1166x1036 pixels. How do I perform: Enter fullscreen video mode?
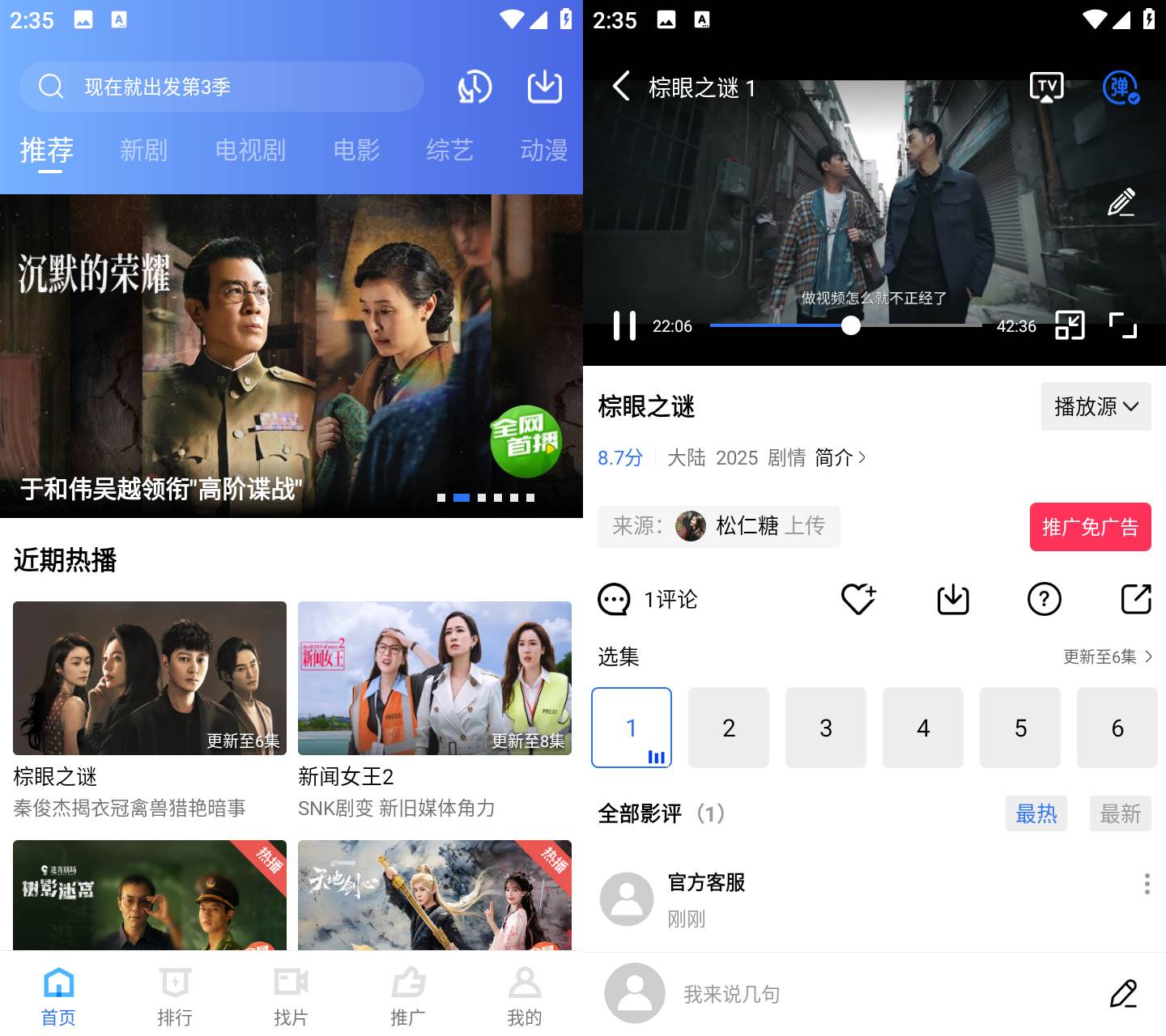click(1122, 326)
